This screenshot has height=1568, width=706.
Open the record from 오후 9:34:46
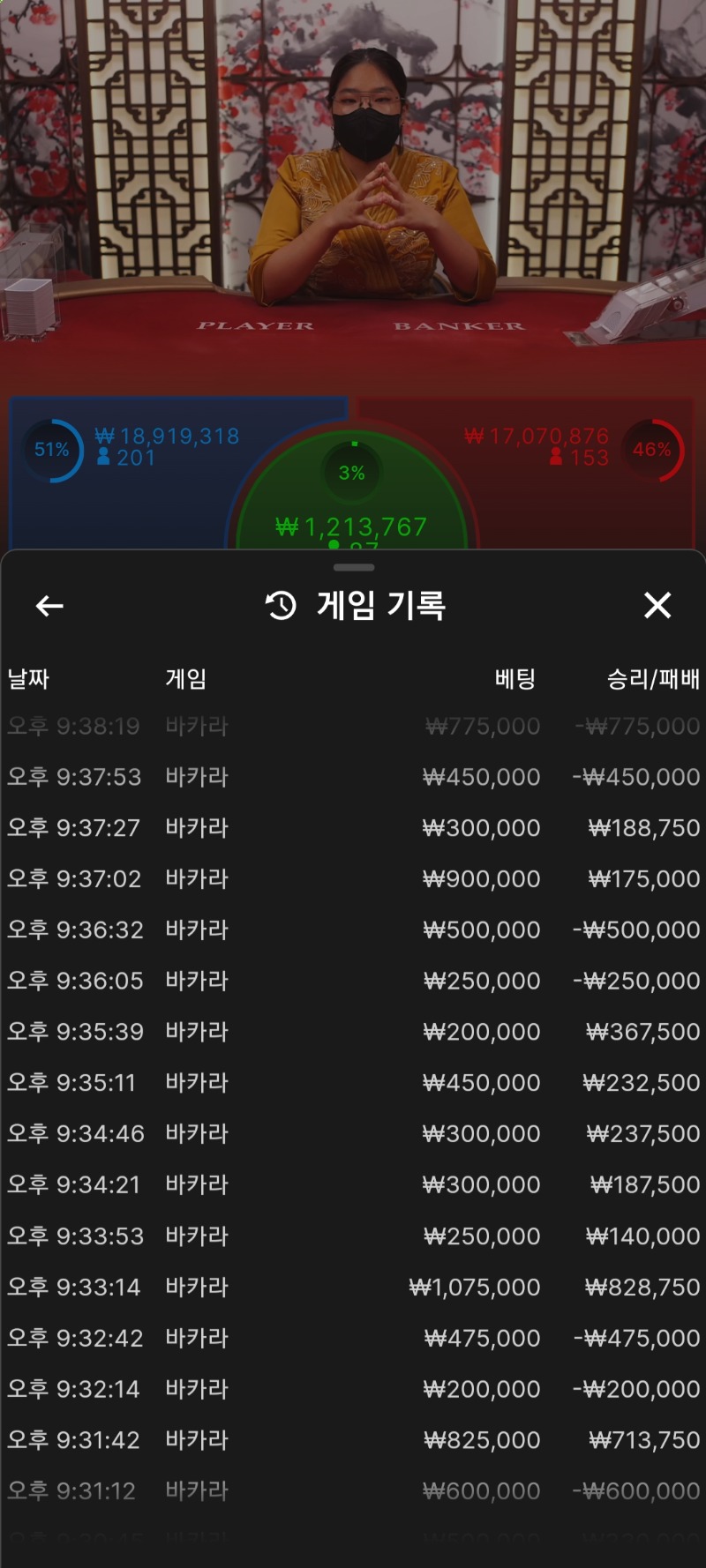tap(353, 1133)
